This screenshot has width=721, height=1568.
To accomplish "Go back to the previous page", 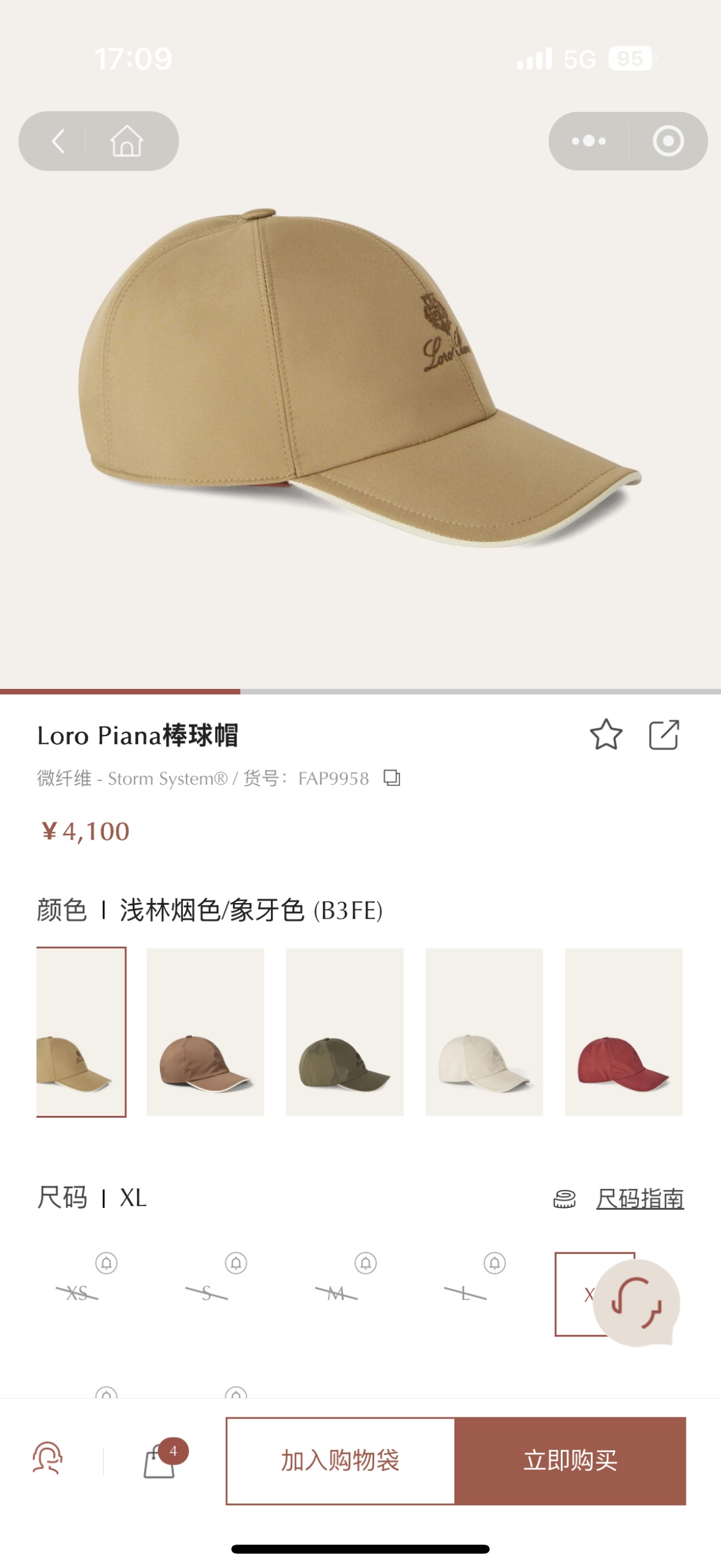I will [x=58, y=141].
